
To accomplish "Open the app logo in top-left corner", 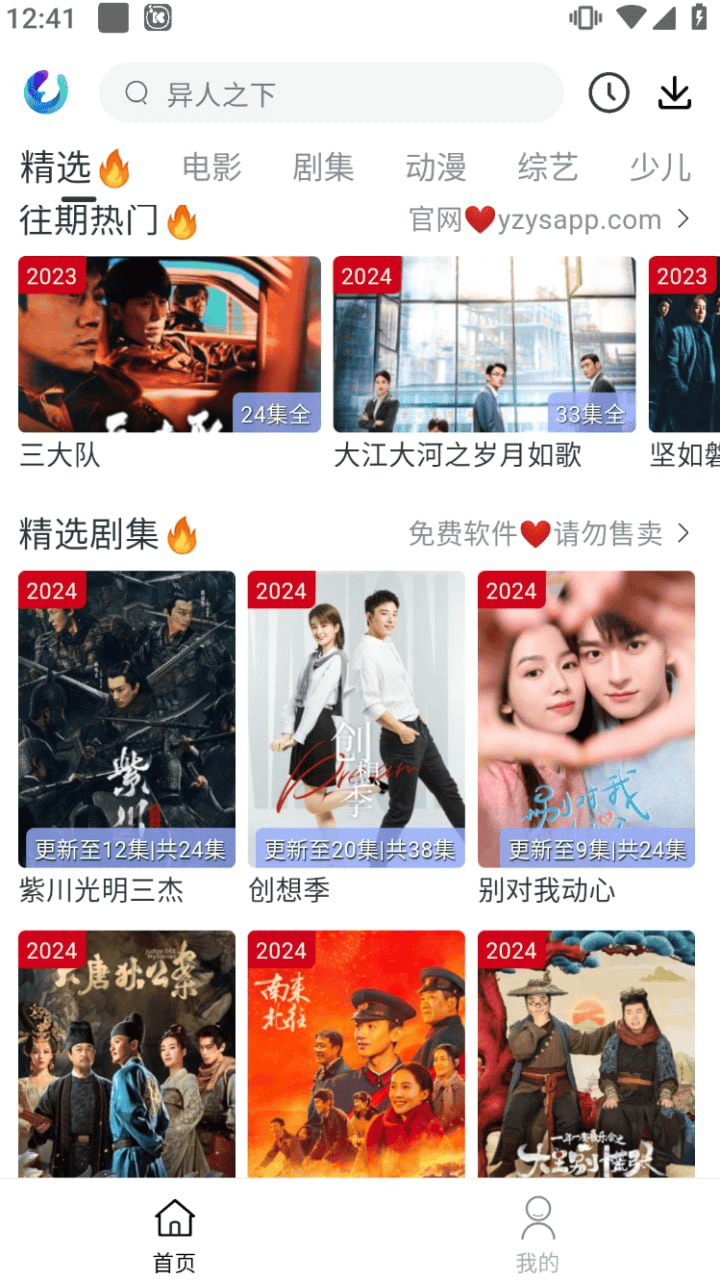I will coord(45,92).
